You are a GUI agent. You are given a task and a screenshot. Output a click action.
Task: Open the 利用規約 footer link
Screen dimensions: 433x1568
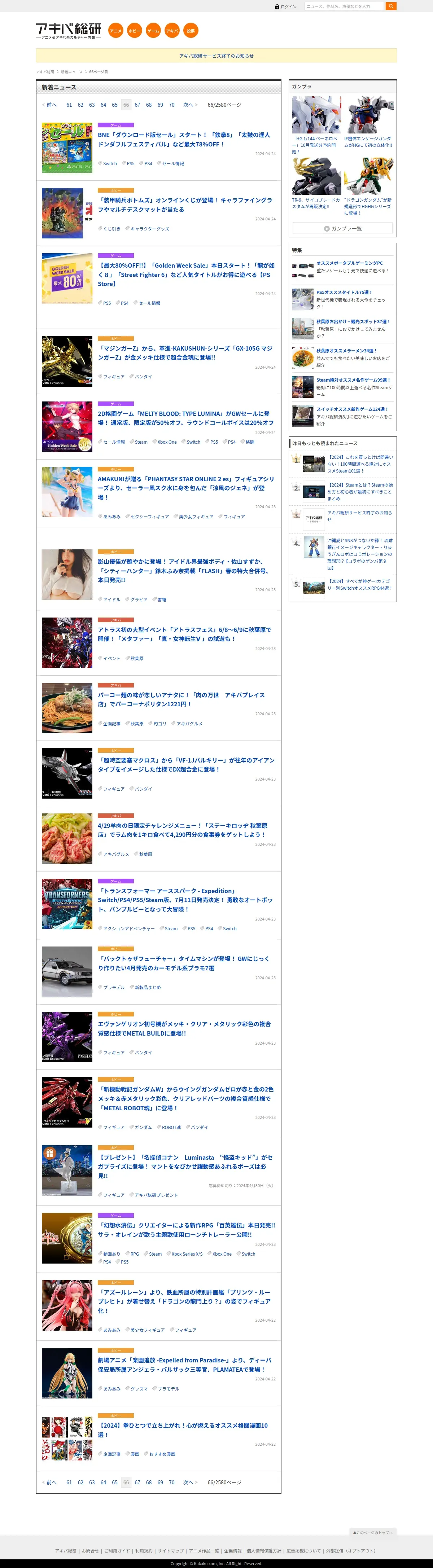(x=144, y=1550)
